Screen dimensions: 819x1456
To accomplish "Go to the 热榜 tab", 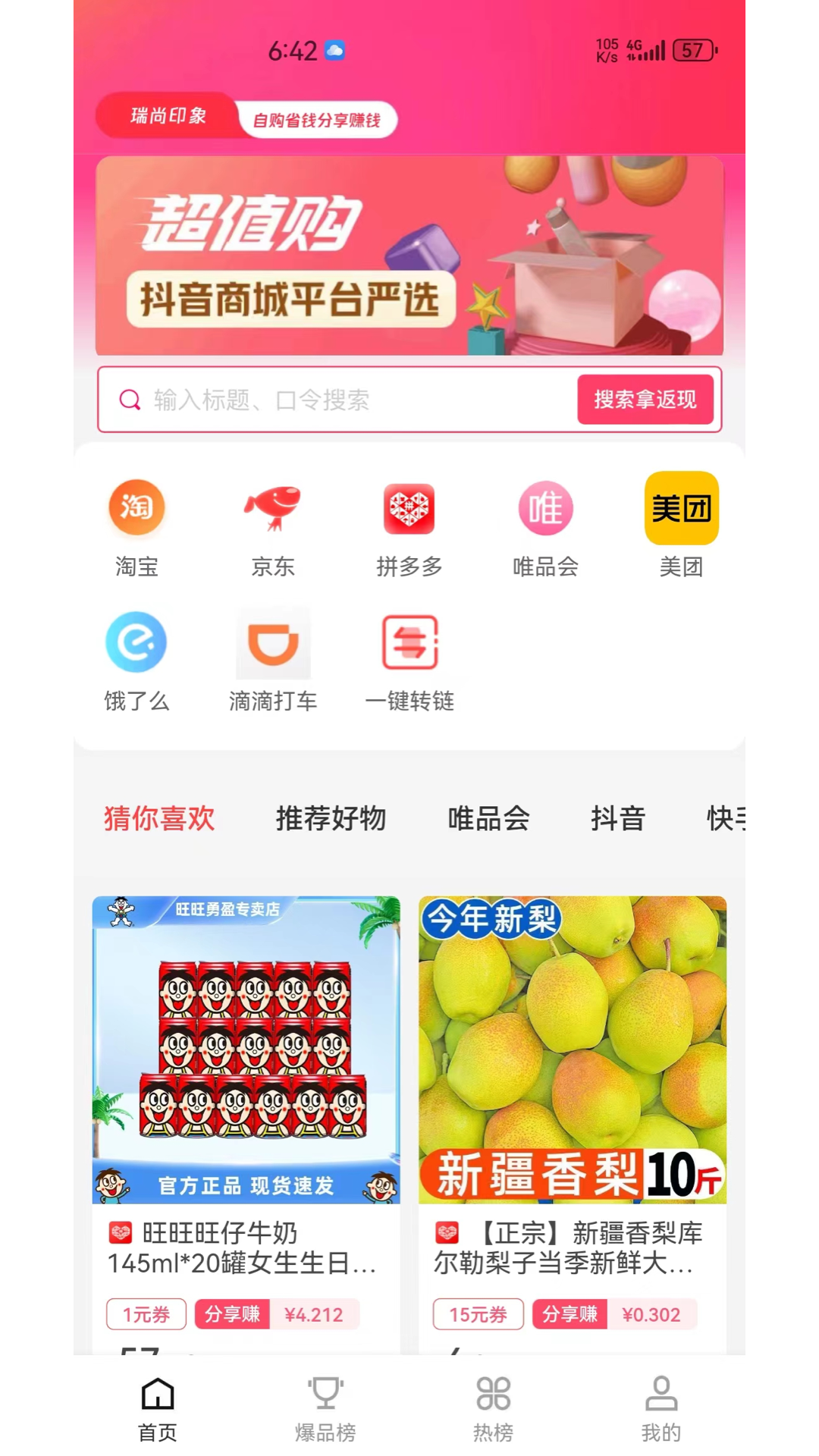I will tap(493, 1409).
